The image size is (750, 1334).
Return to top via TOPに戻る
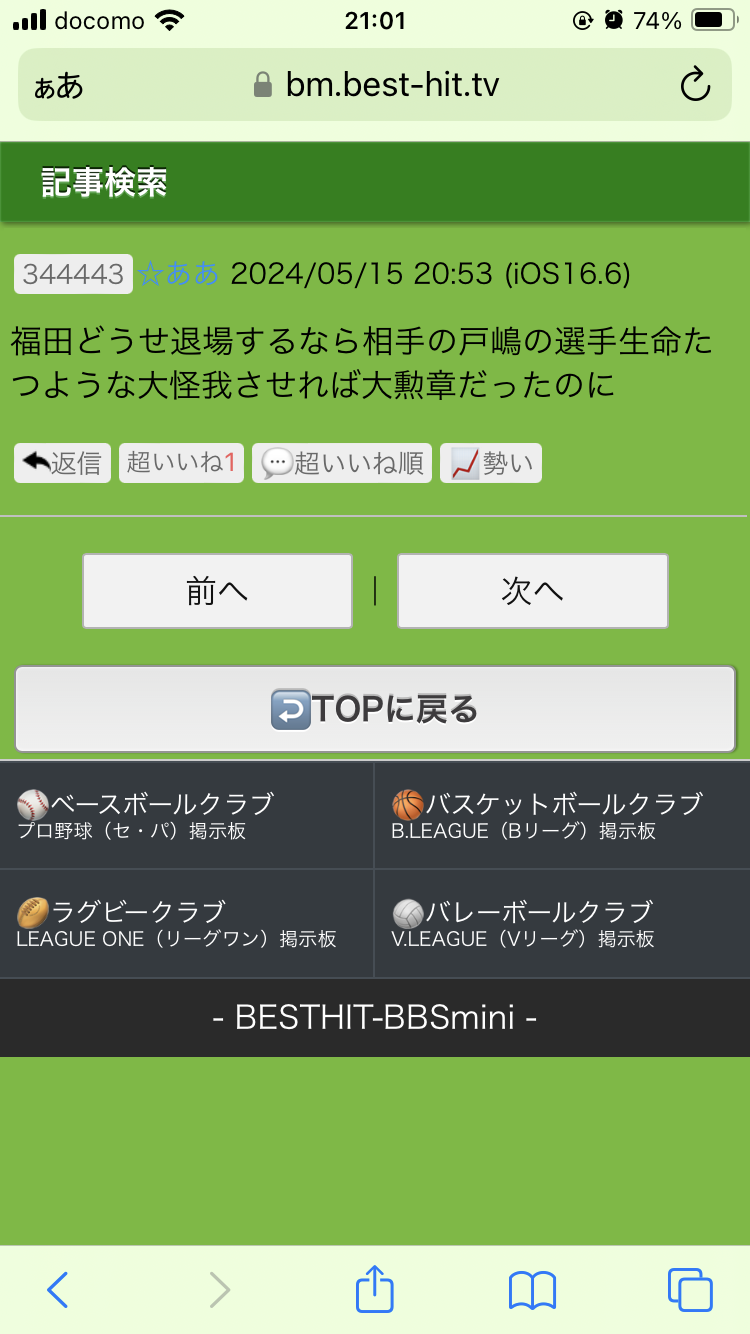click(x=375, y=709)
